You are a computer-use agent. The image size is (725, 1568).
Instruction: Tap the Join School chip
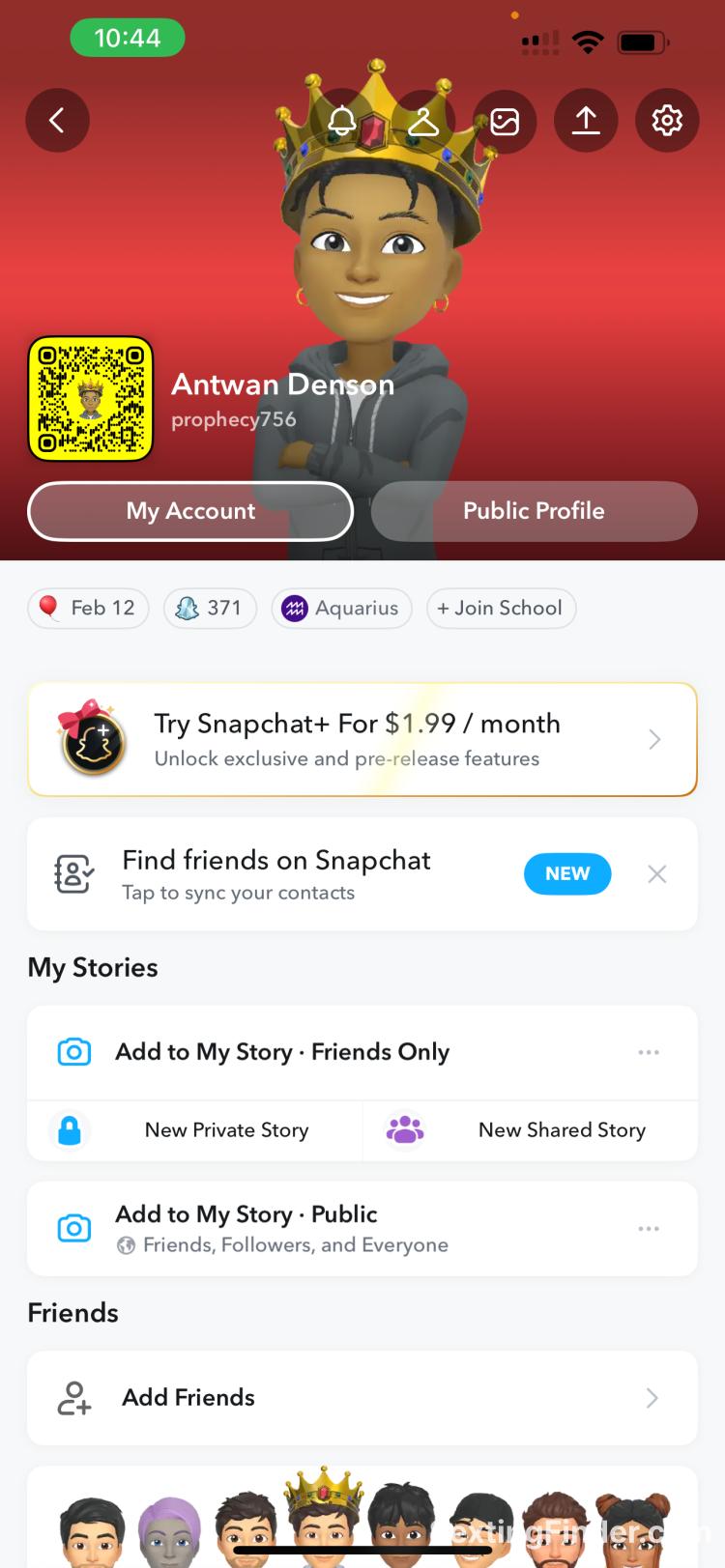coord(501,609)
